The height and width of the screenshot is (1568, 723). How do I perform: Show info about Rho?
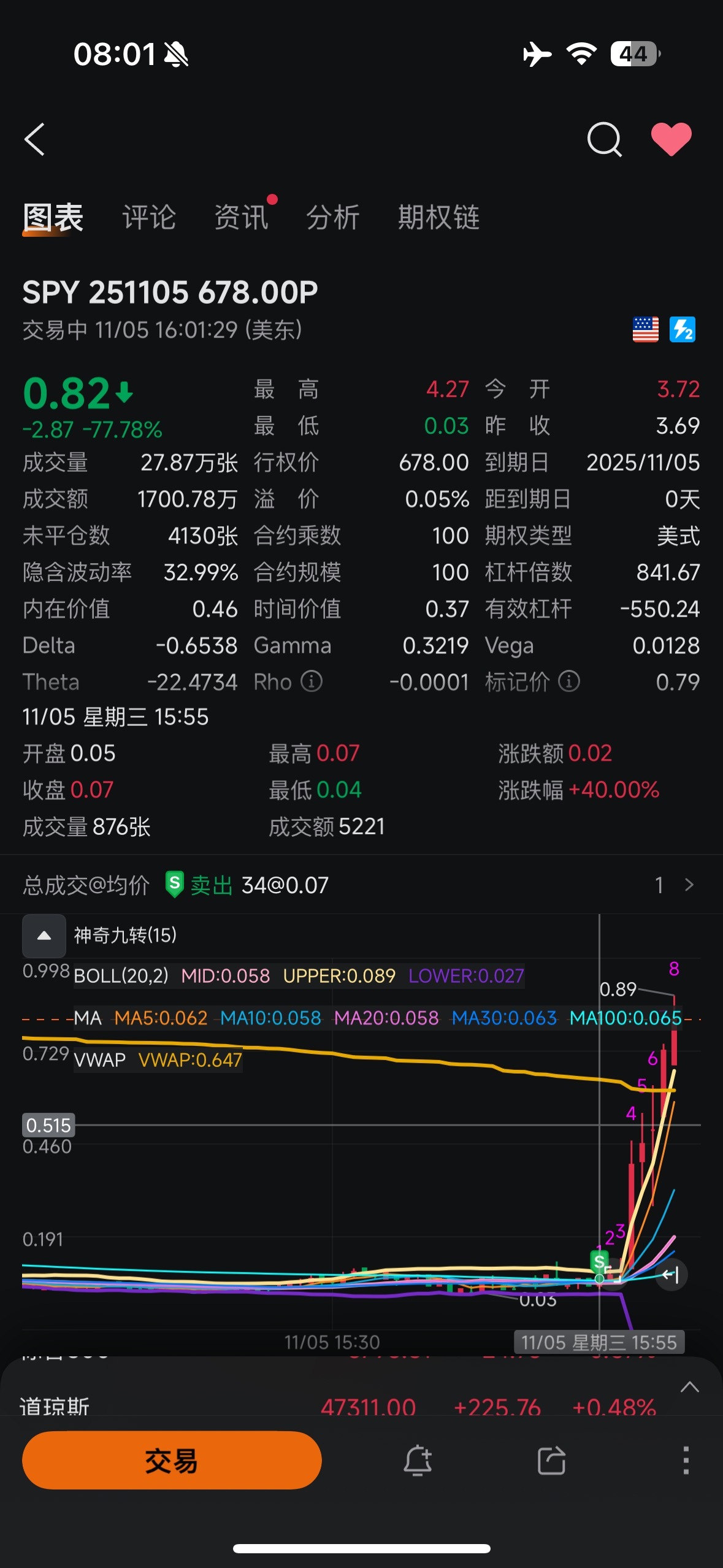312,682
